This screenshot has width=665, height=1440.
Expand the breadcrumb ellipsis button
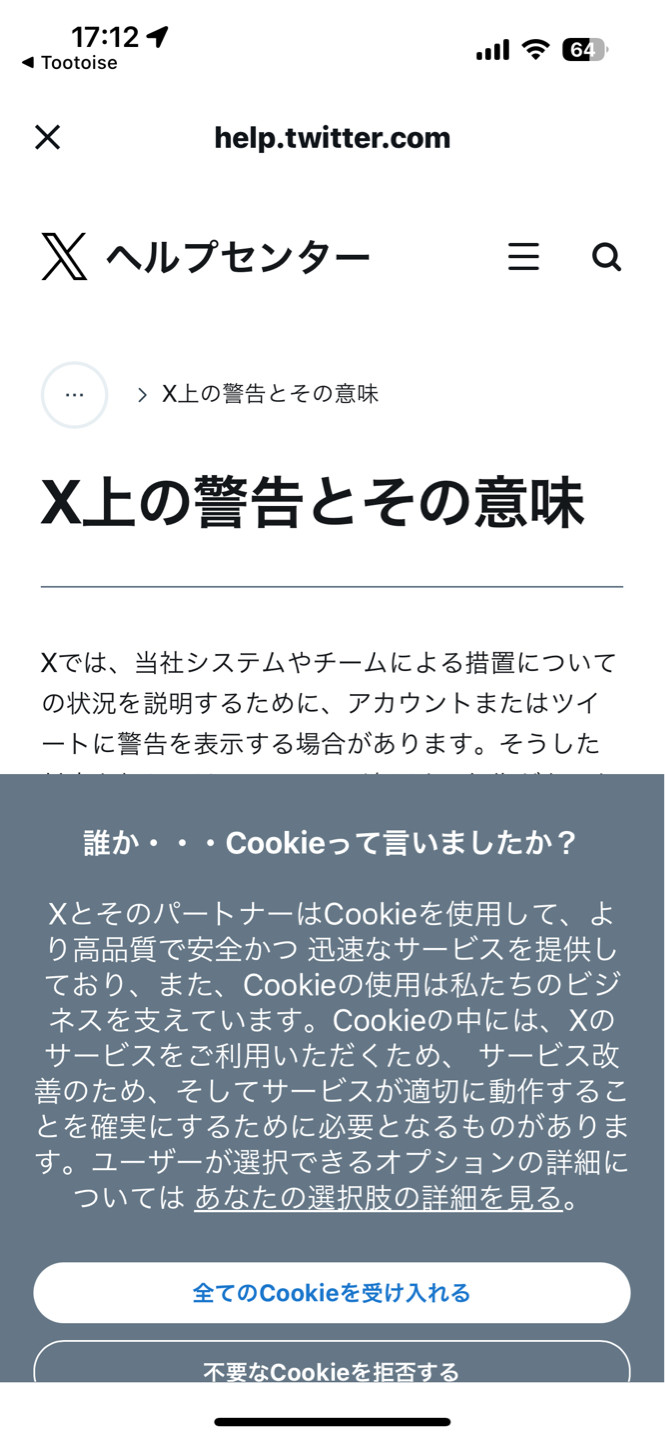[74, 394]
